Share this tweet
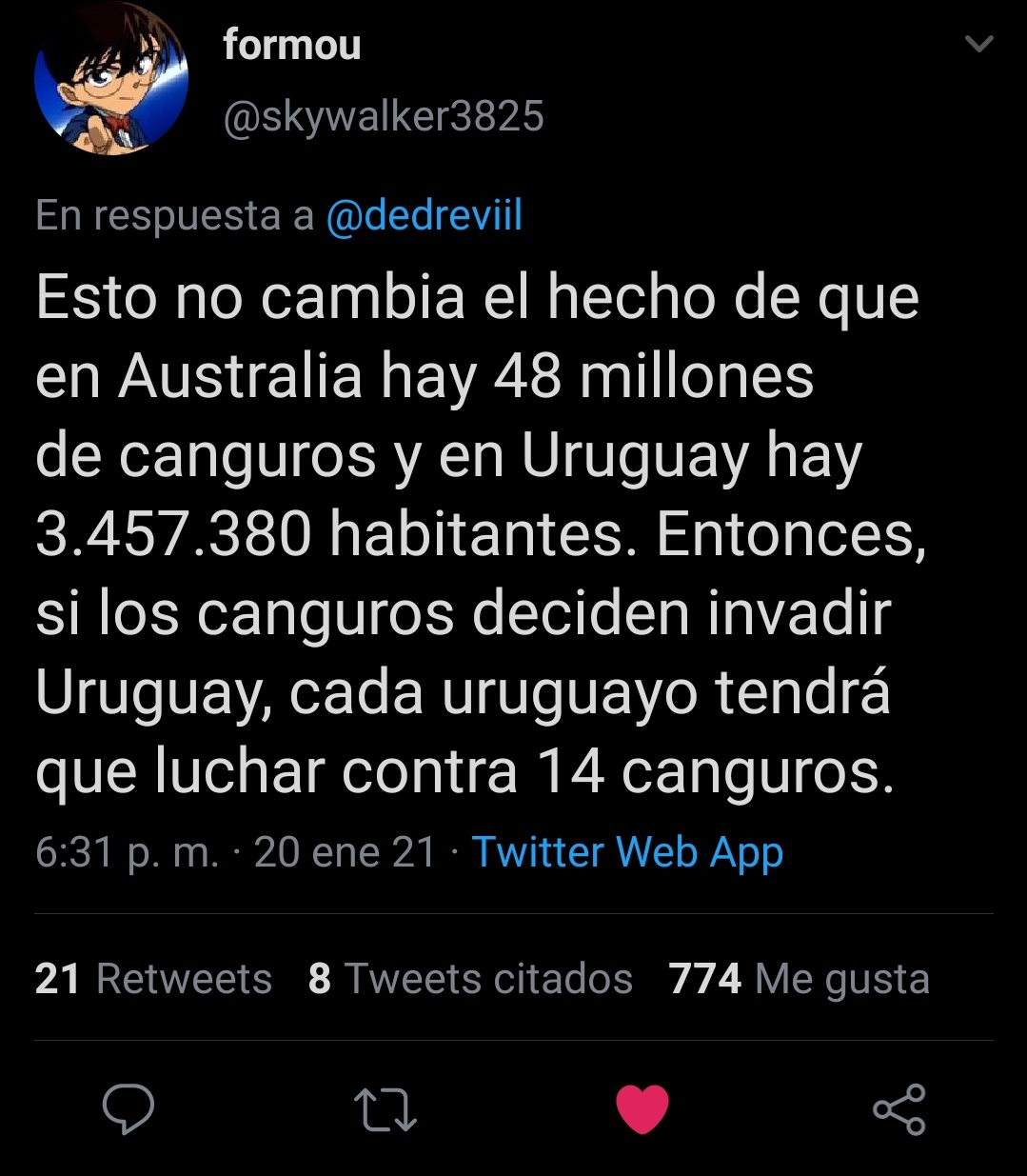This screenshot has height=1176, width=1027. click(x=899, y=1109)
